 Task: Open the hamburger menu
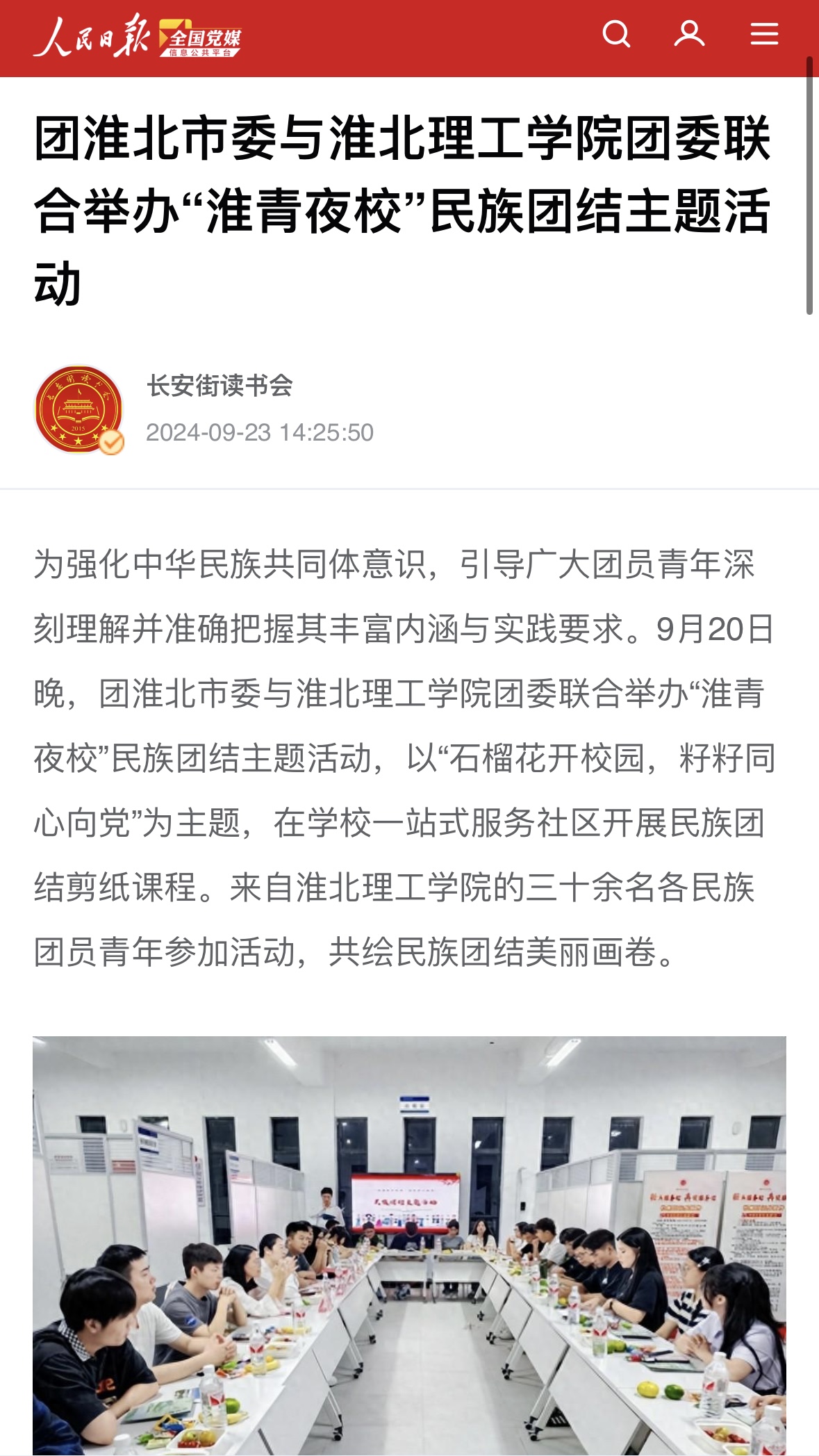pyautogui.click(x=764, y=34)
